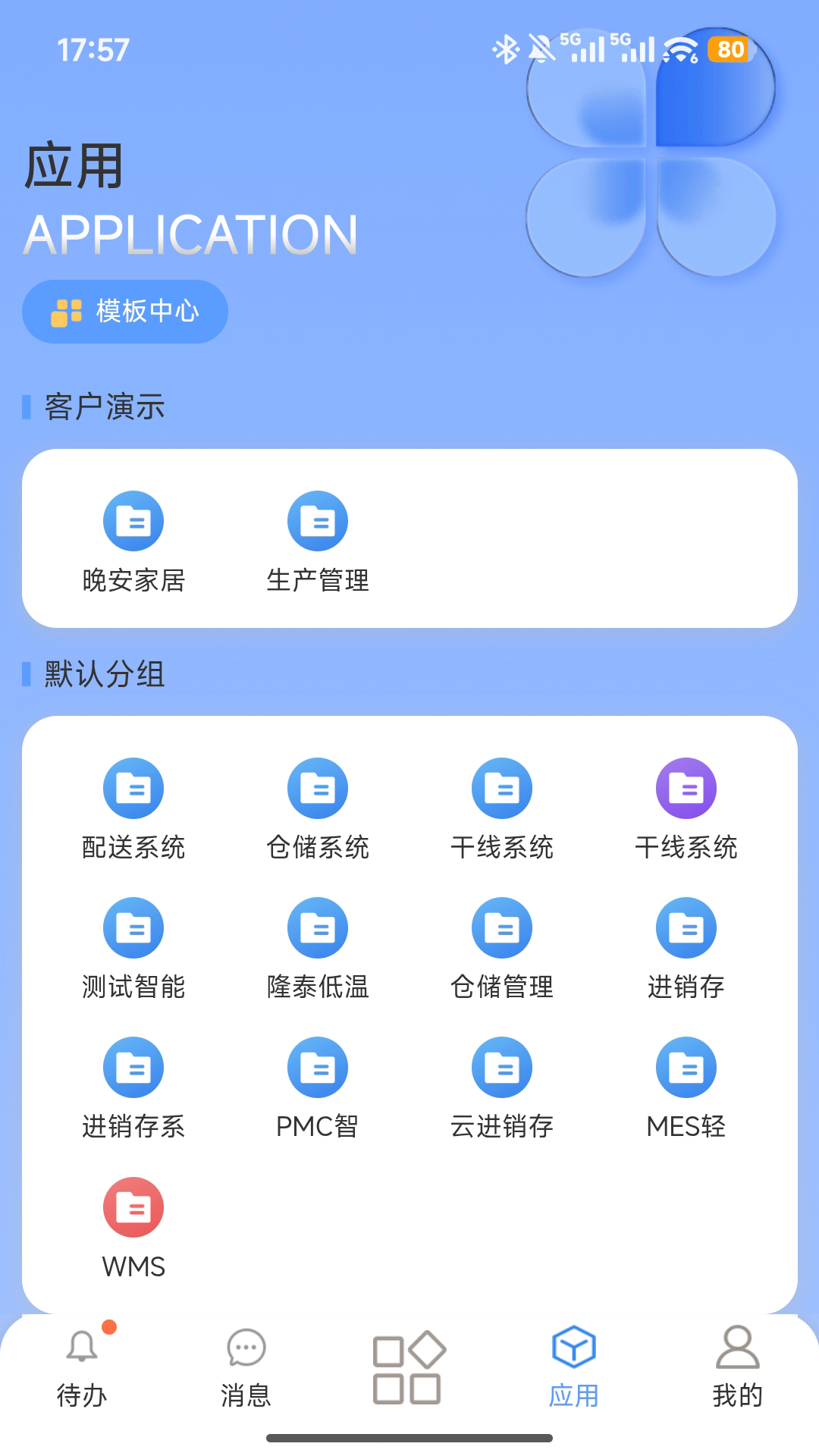This screenshot has height=1456, width=819.
Task: Open the 测试智能 folder icon
Action: [133, 926]
